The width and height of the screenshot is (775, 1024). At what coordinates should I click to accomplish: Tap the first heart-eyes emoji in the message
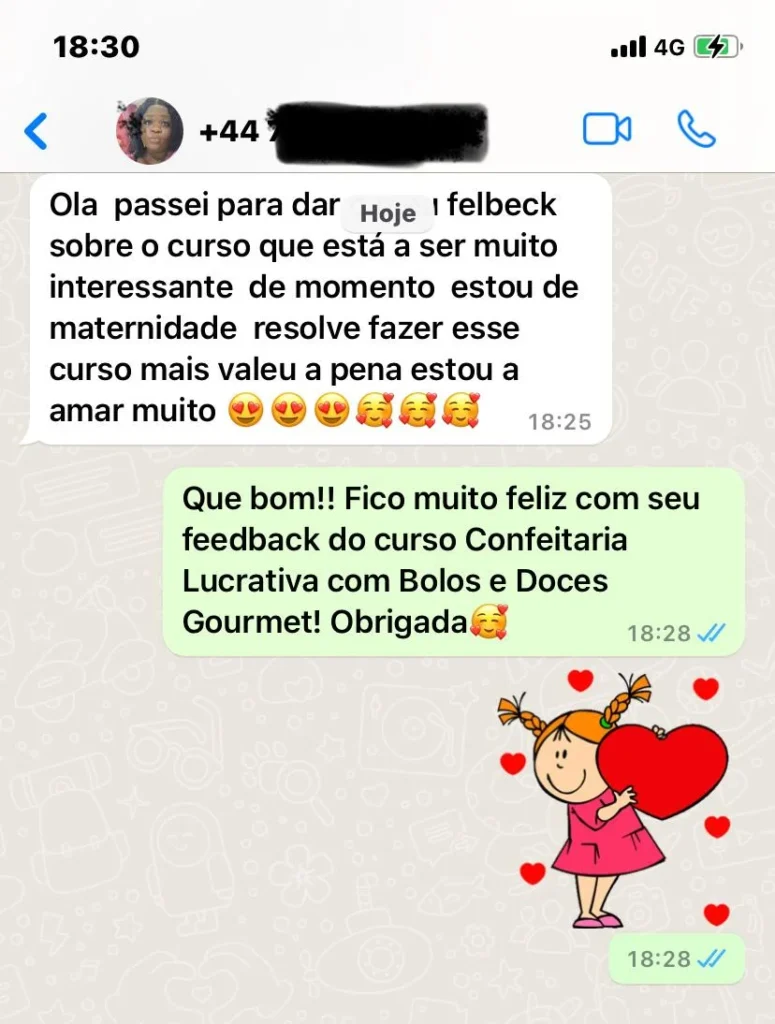coord(247,409)
